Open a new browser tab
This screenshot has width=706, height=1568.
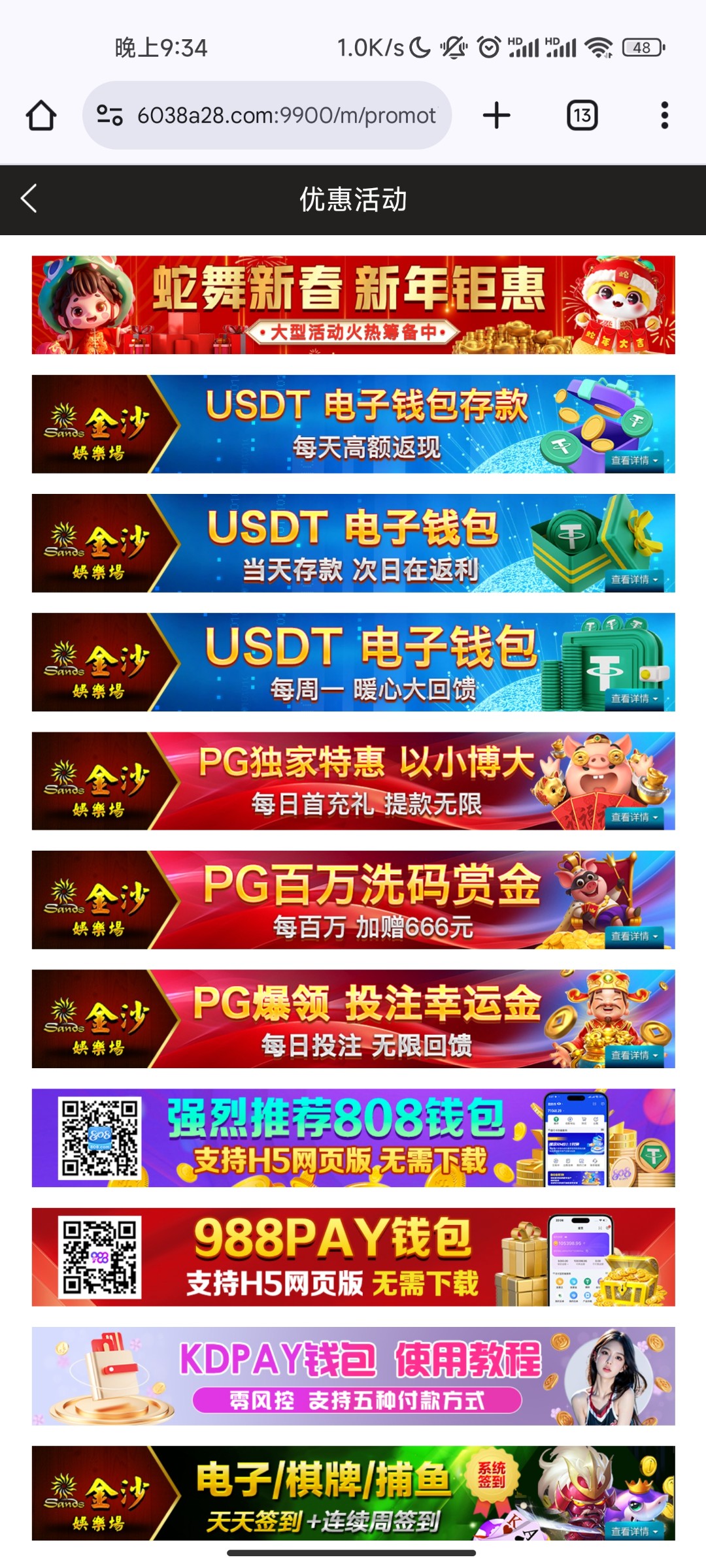point(496,116)
